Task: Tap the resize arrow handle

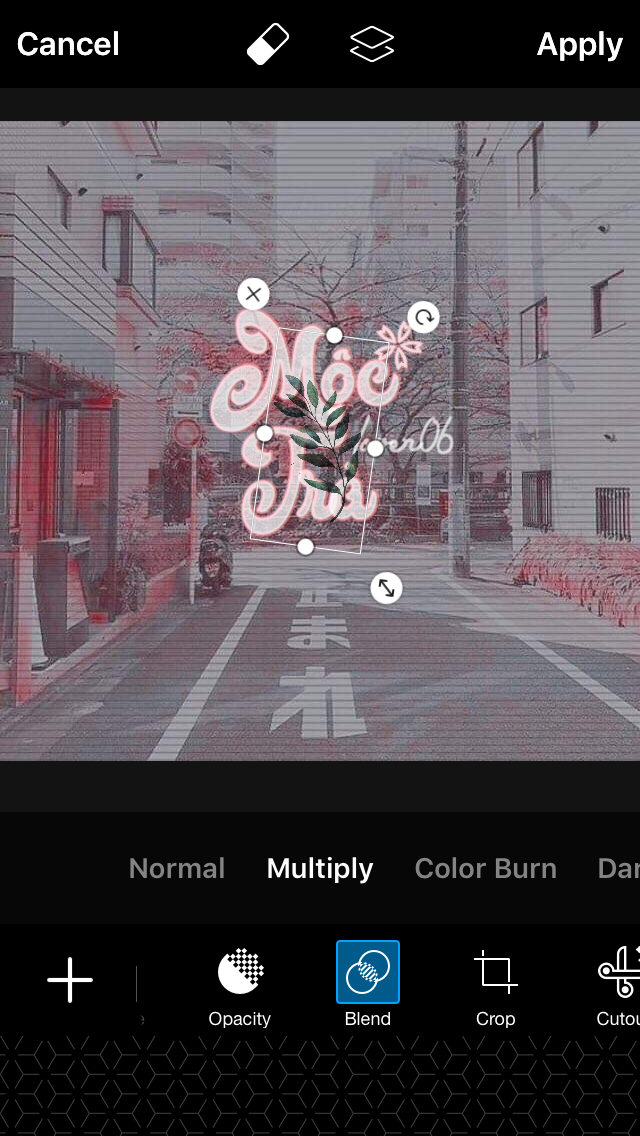Action: 386,588
